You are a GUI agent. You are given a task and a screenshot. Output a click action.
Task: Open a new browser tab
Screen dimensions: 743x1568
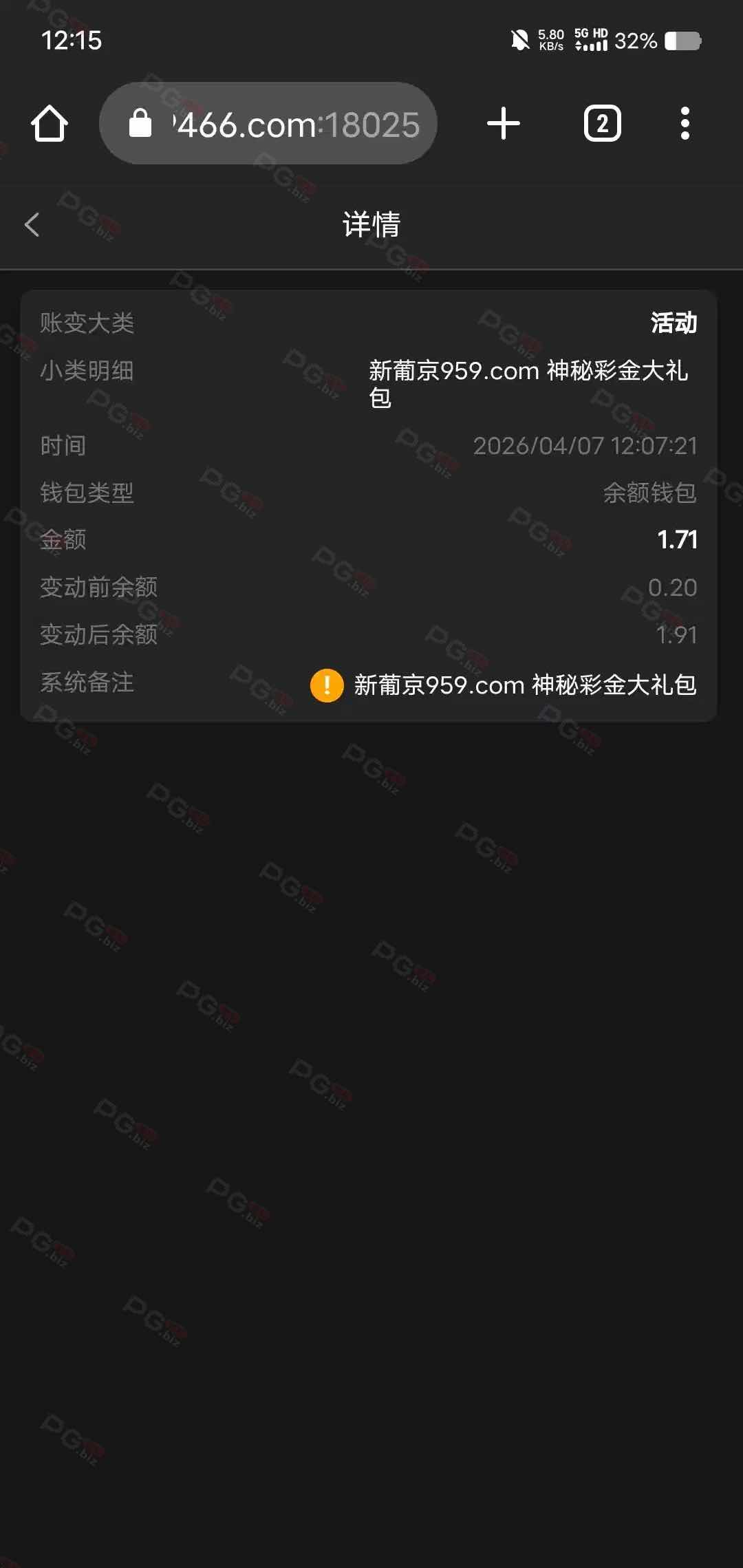point(504,124)
